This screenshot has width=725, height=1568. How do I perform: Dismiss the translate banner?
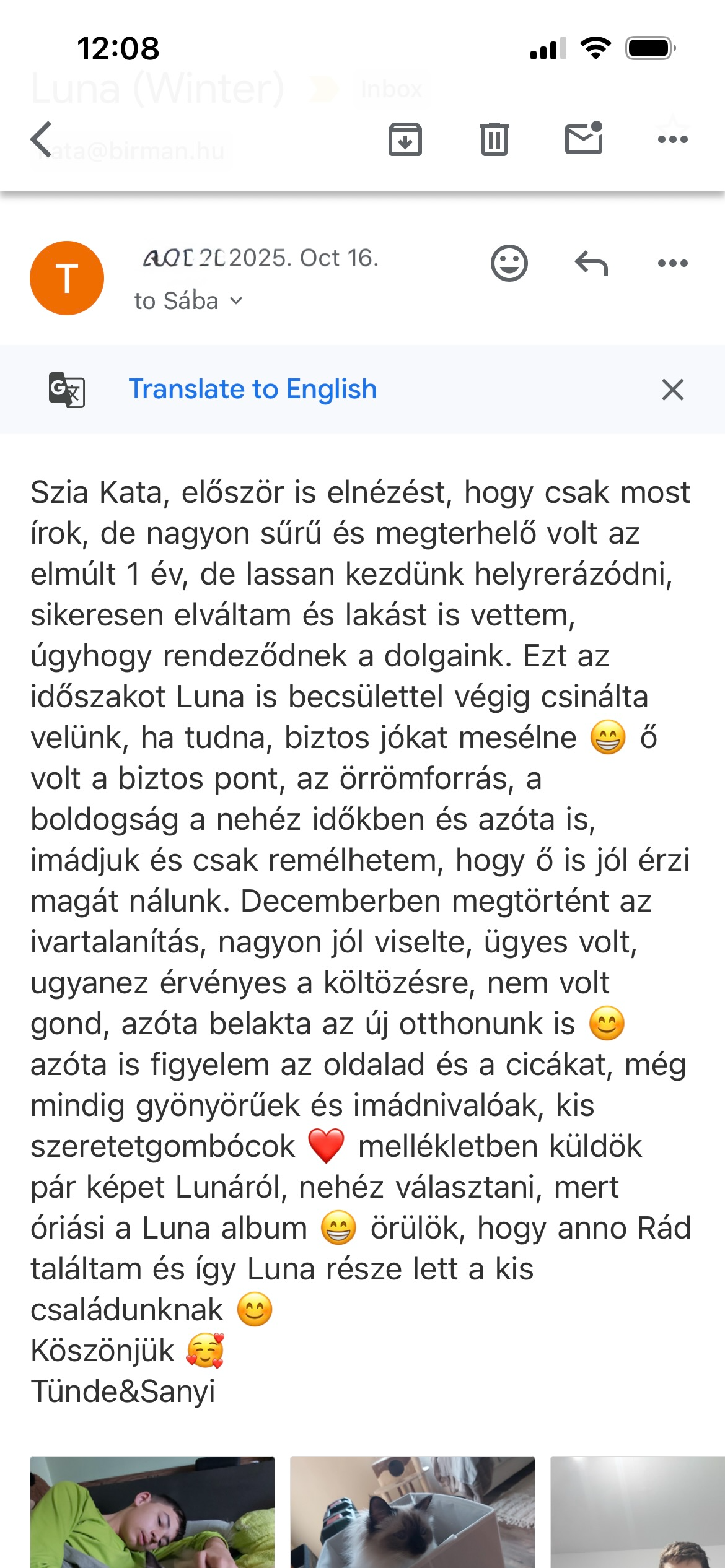(672, 390)
